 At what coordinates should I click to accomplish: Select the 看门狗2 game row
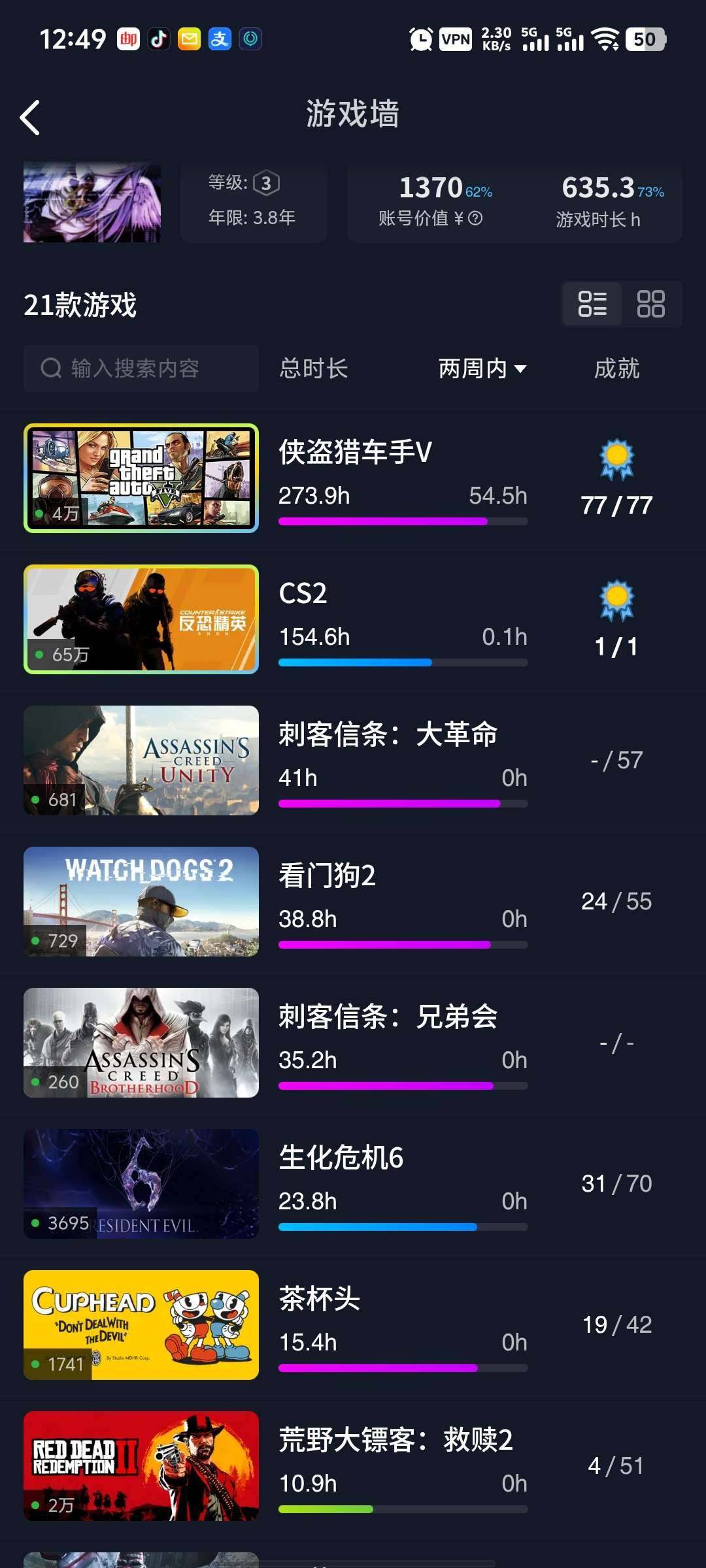(x=327, y=875)
